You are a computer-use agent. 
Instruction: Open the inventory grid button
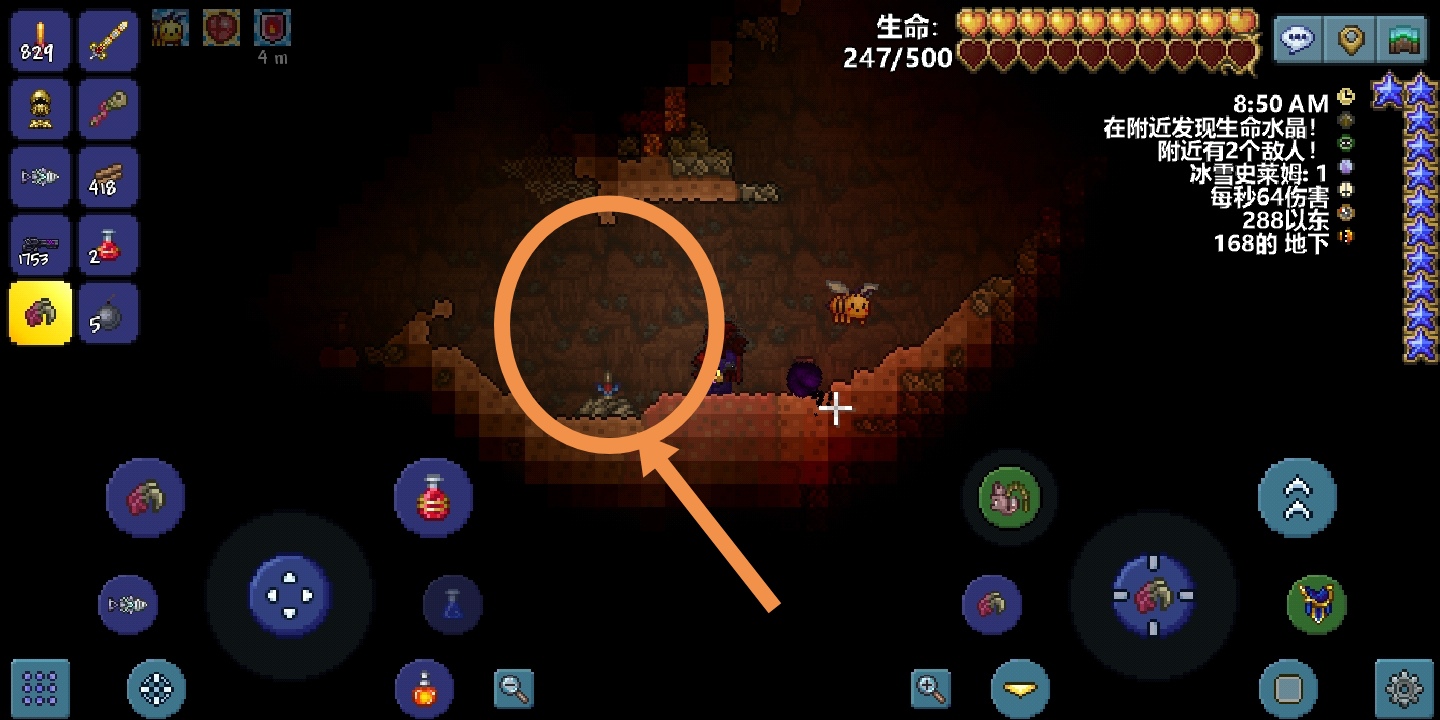40,688
